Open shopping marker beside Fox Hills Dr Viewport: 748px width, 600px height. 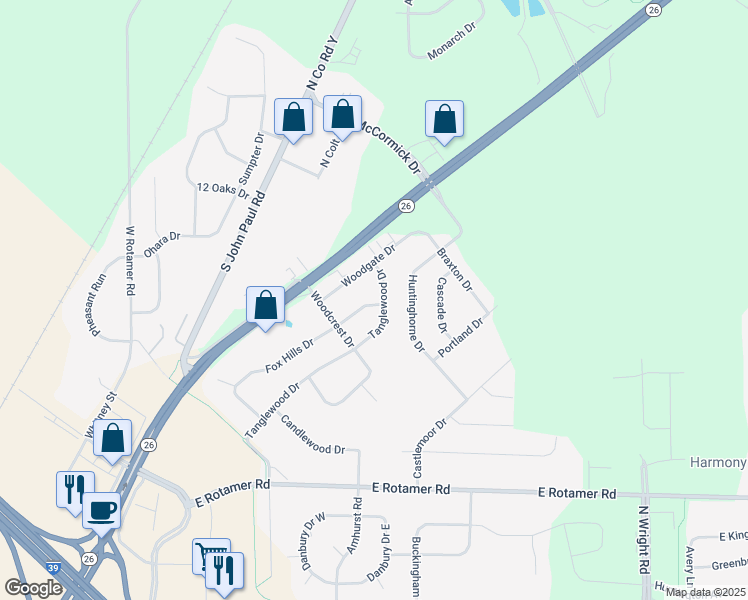click(x=265, y=305)
